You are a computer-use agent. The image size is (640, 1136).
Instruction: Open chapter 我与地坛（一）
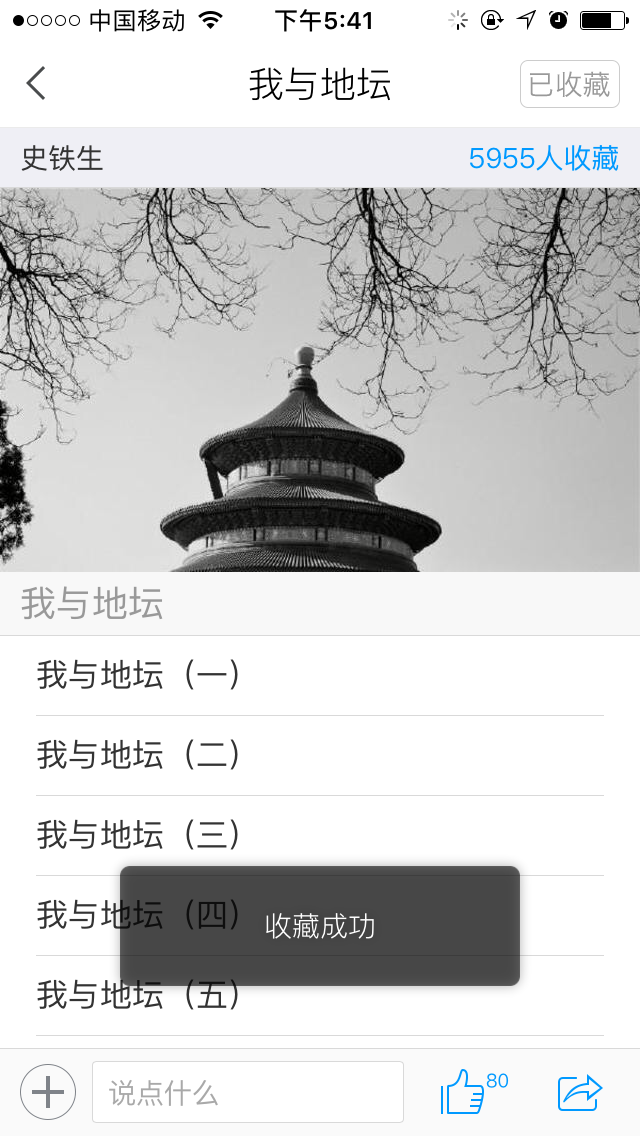[x=139, y=675]
